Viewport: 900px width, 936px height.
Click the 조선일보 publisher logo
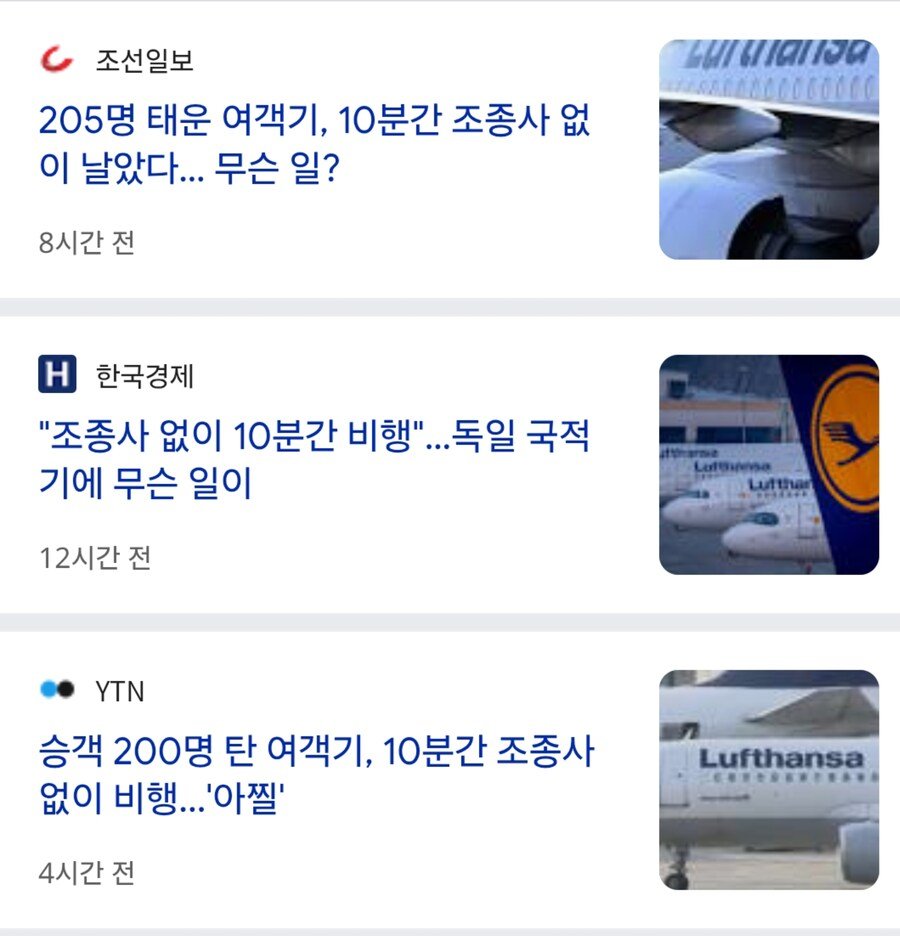[57, 58]
